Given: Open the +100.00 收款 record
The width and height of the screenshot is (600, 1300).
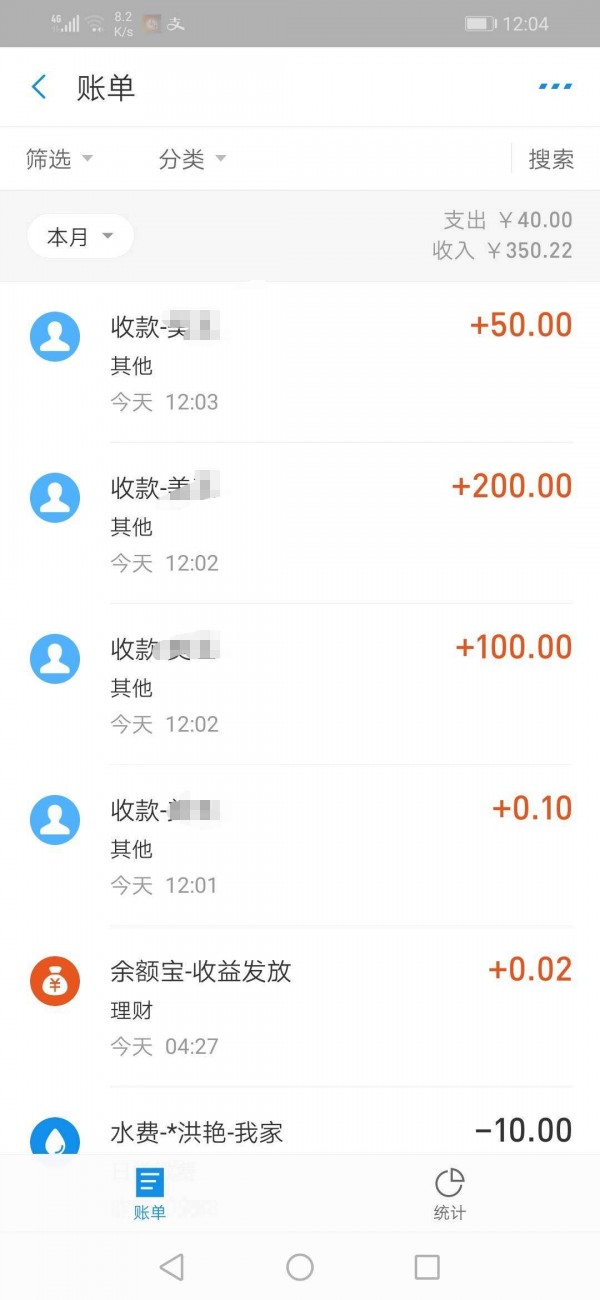Looking at the screenshot, I should [x=300, y=684].
